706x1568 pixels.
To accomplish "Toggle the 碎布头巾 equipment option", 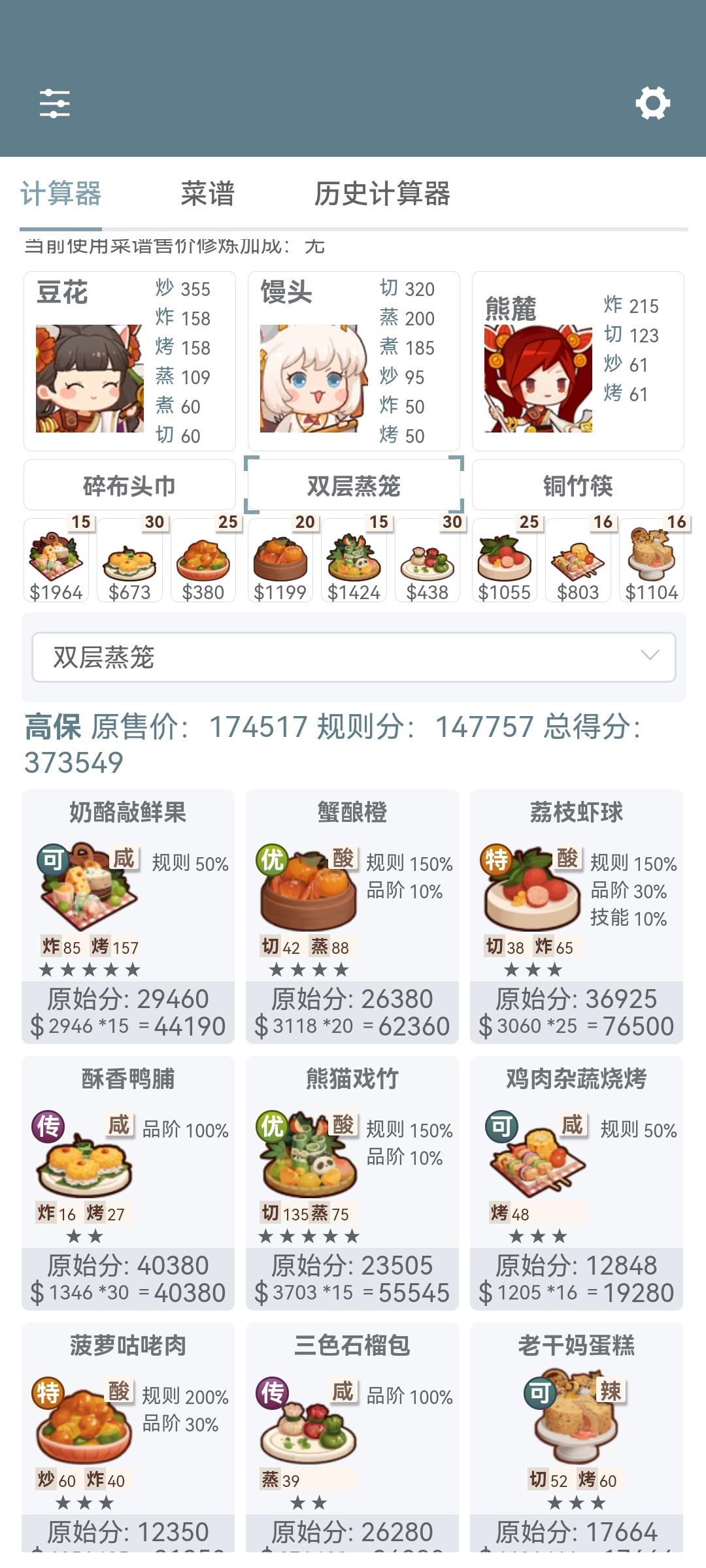I will pyautogui.click(x=129, y=484).
